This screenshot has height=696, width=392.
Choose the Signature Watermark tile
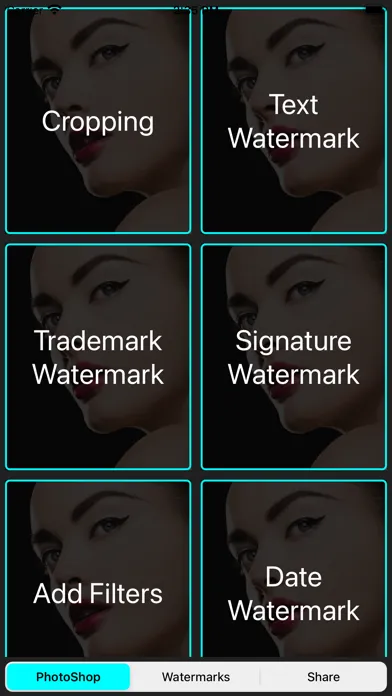[294, 356]
